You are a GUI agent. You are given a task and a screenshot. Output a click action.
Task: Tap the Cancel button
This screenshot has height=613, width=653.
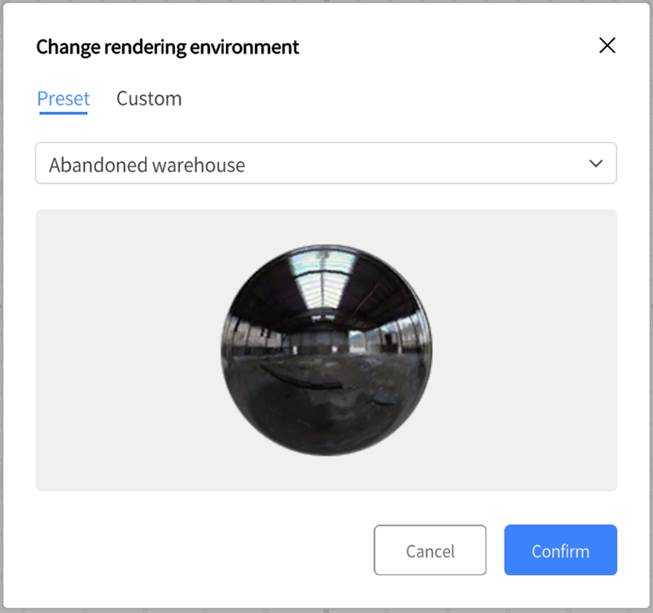pyautogui.click(x=430, y=551)
